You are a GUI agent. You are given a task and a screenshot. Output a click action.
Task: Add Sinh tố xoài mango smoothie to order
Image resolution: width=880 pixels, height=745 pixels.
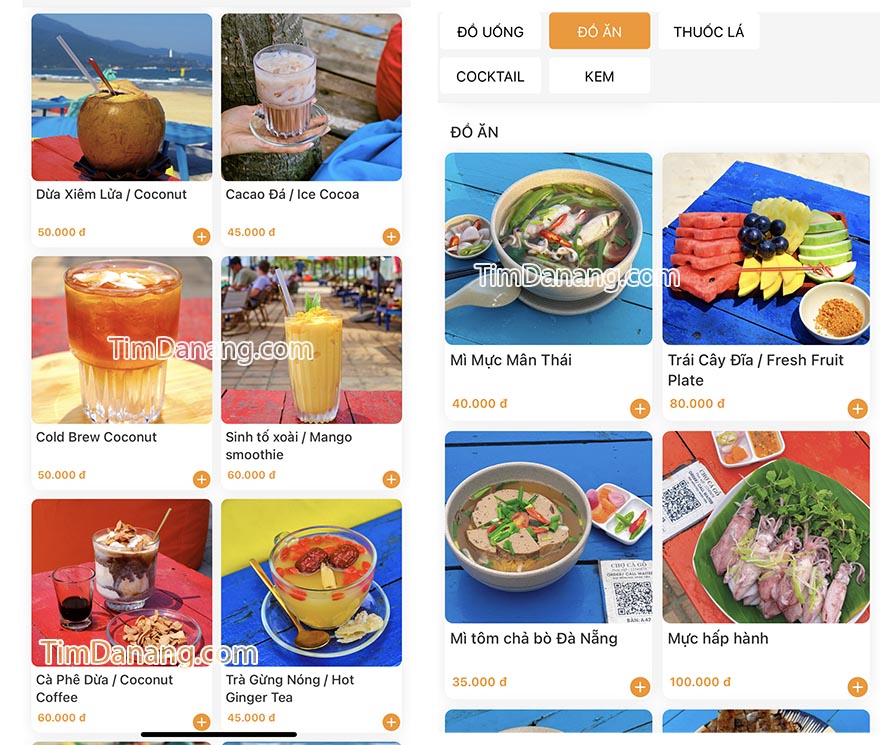pos(391,479)
